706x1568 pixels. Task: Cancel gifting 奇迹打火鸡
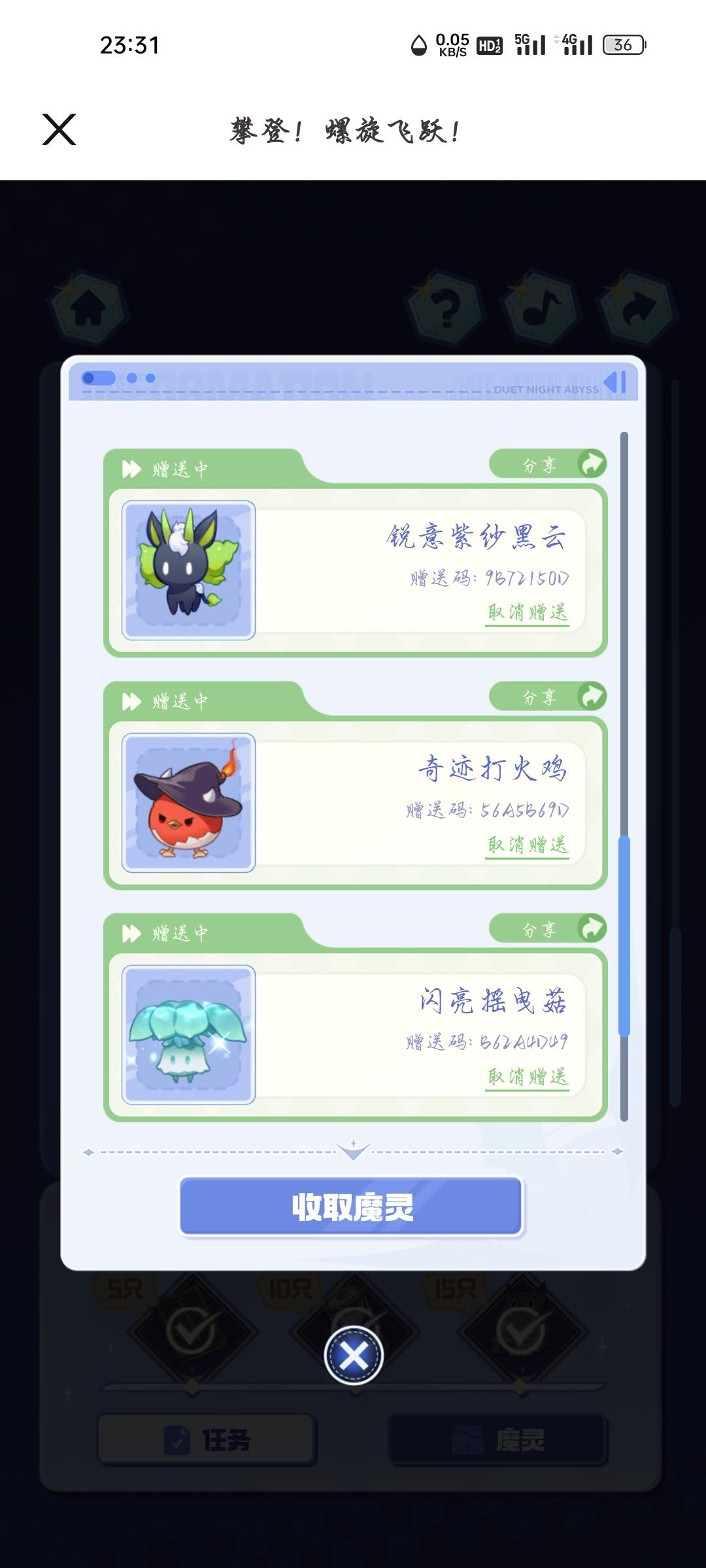pos(528,845)
